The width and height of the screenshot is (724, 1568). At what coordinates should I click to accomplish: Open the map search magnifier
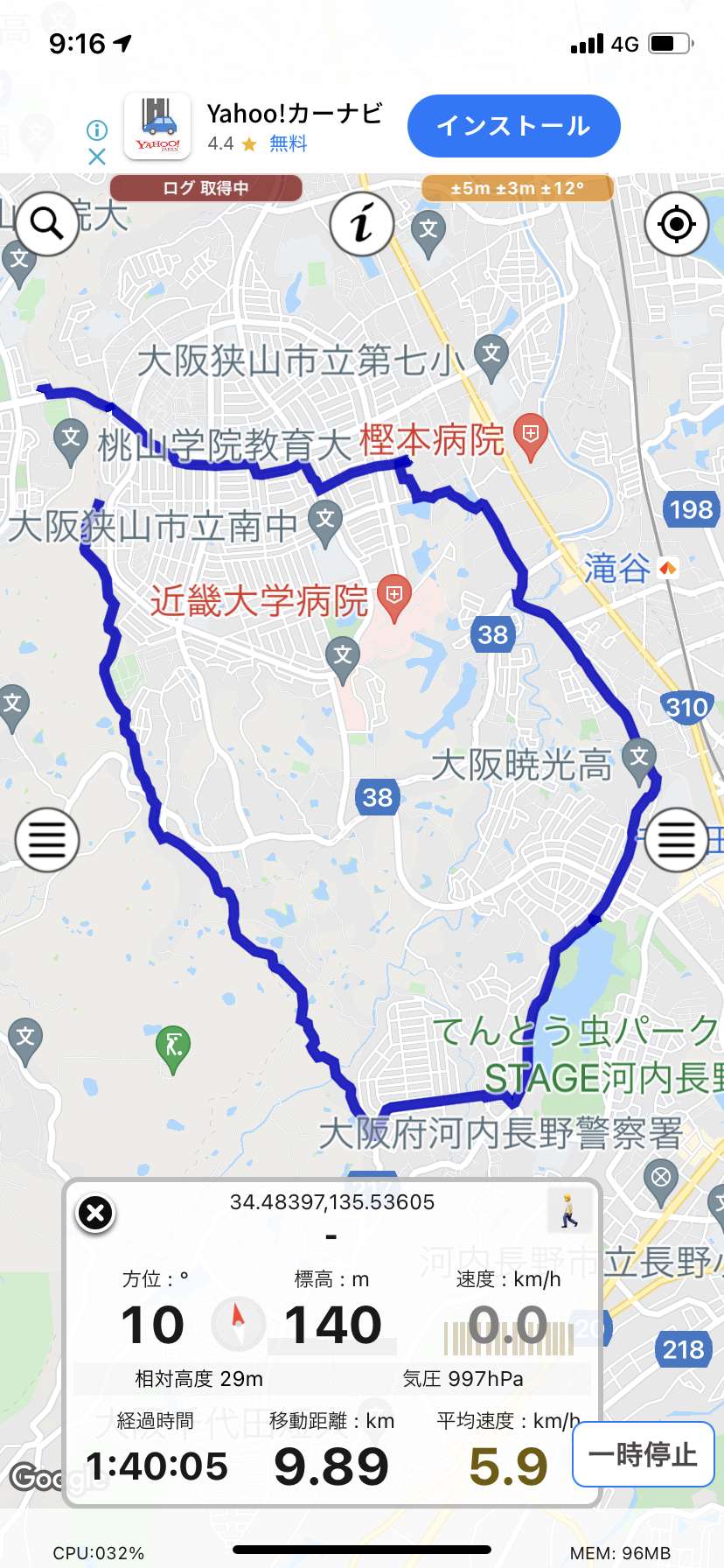tap(46, 224)
